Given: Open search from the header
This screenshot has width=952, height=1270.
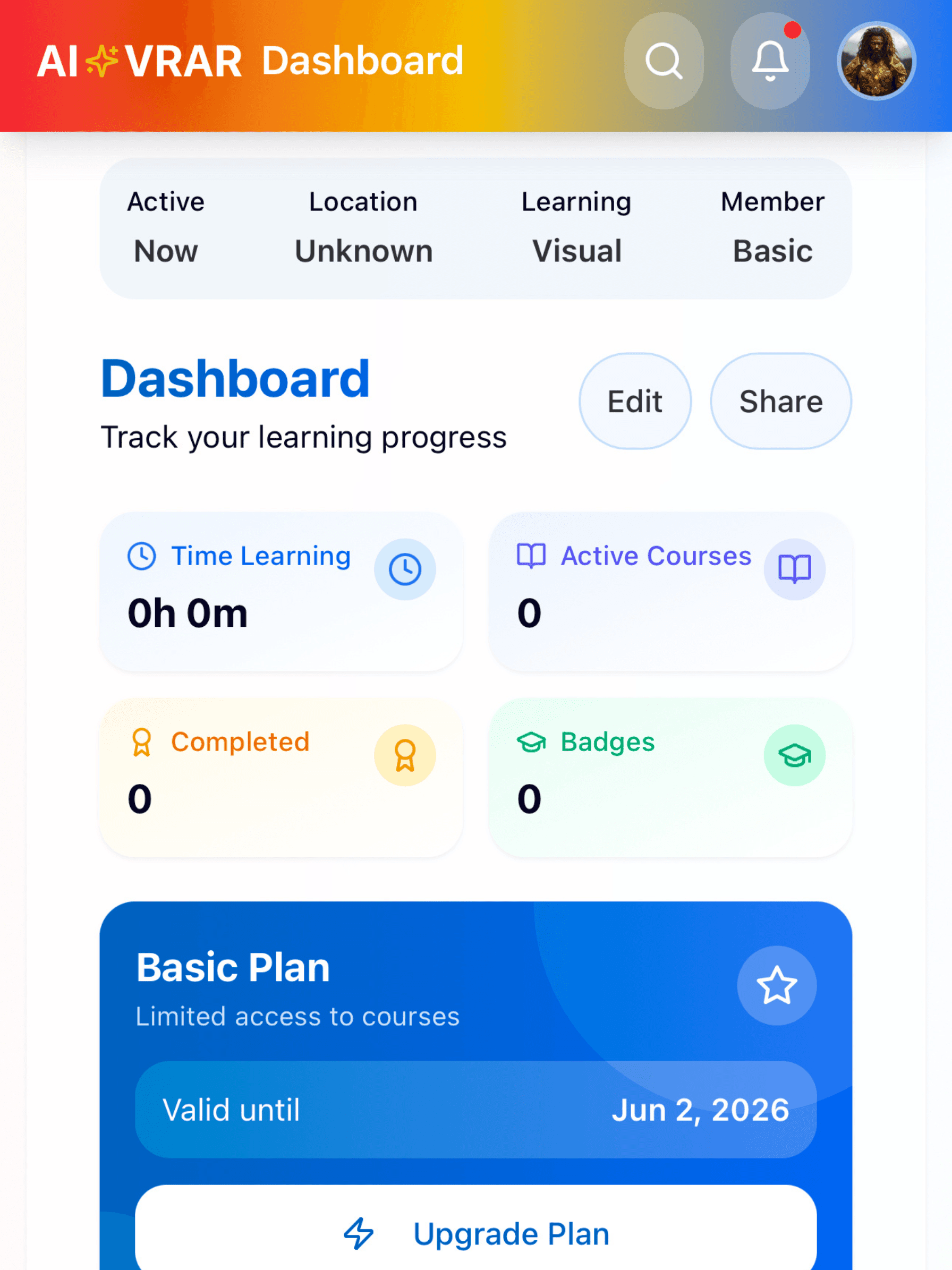Looking at the screenshot, I should pyautogui.click(x=663, y=61).
